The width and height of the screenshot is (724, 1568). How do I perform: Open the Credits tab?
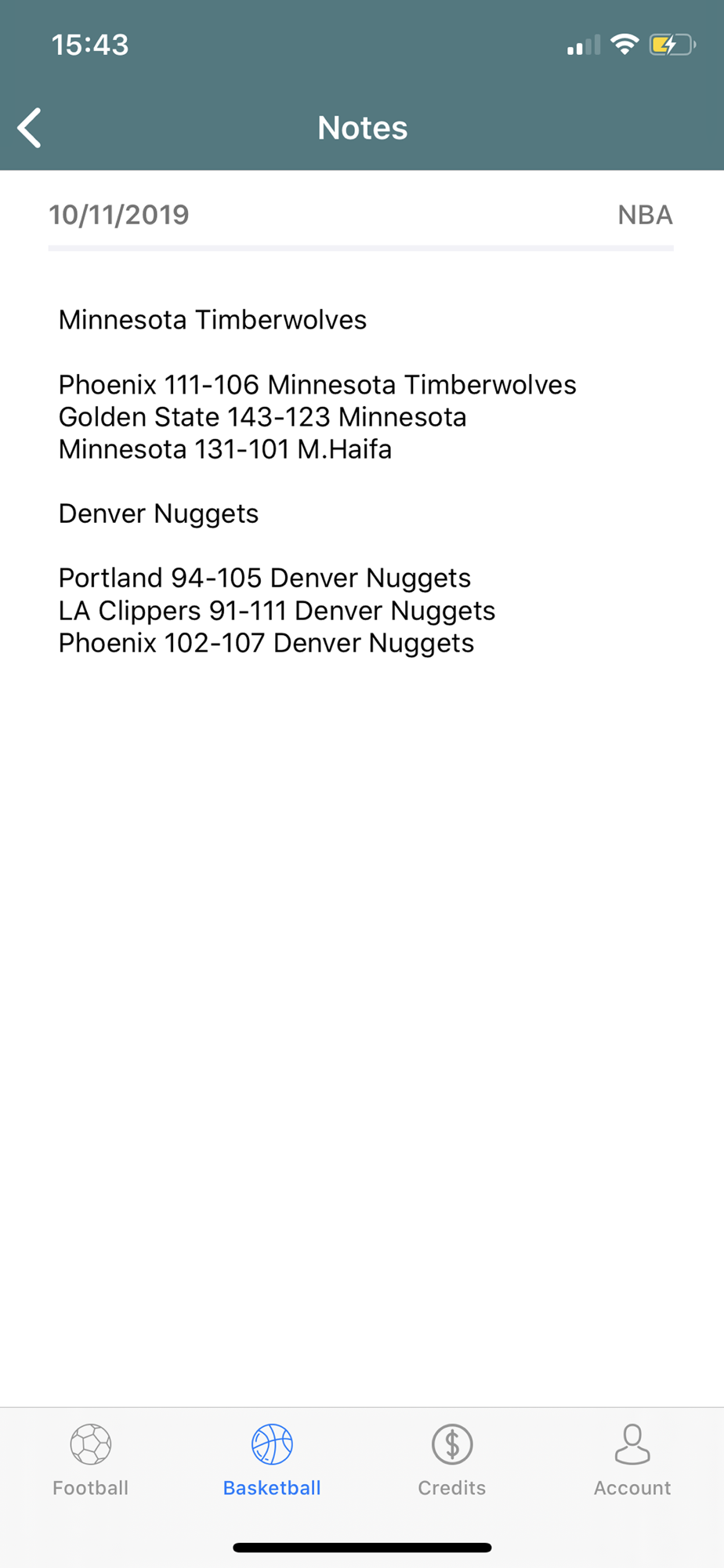(452, 1460)
